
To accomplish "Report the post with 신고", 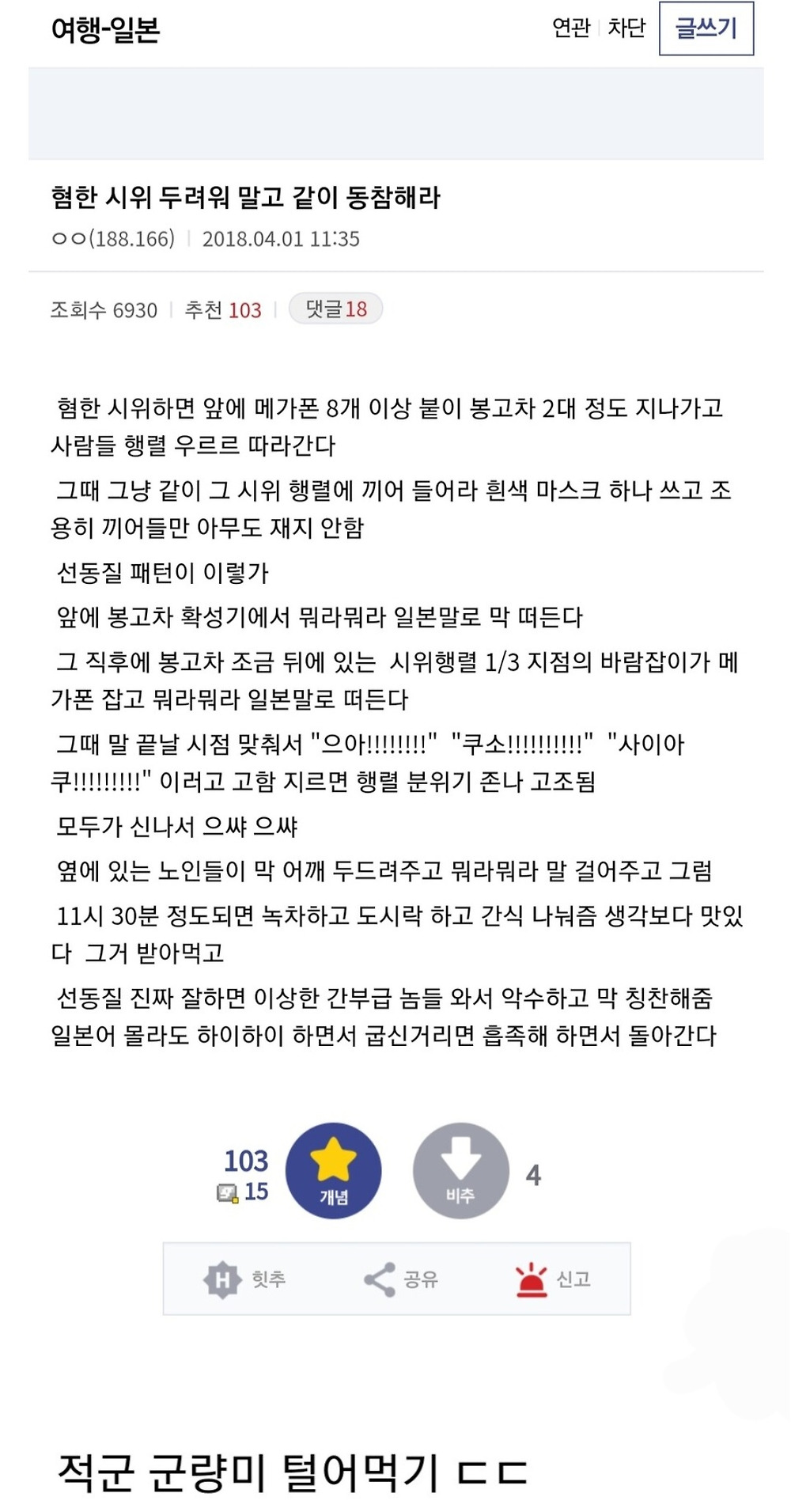I will 553,1279.
